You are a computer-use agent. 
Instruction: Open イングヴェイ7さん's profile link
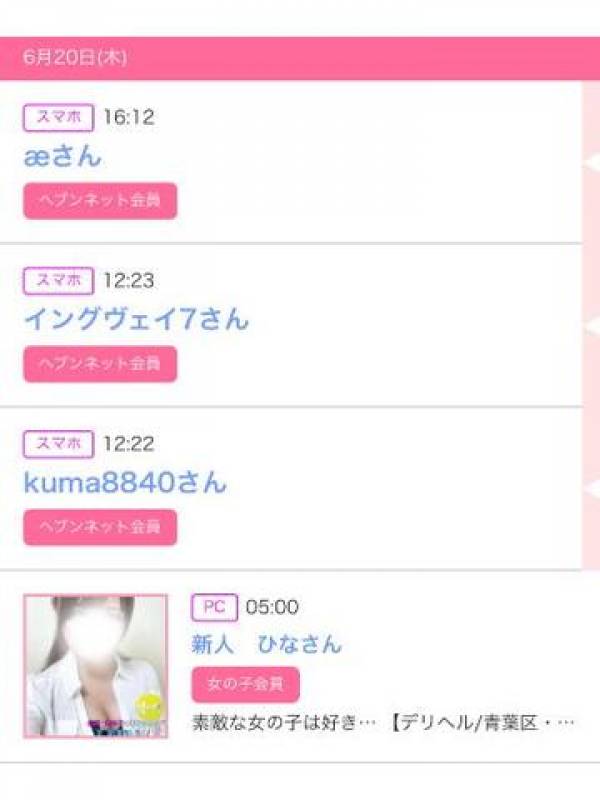(136, 320)
